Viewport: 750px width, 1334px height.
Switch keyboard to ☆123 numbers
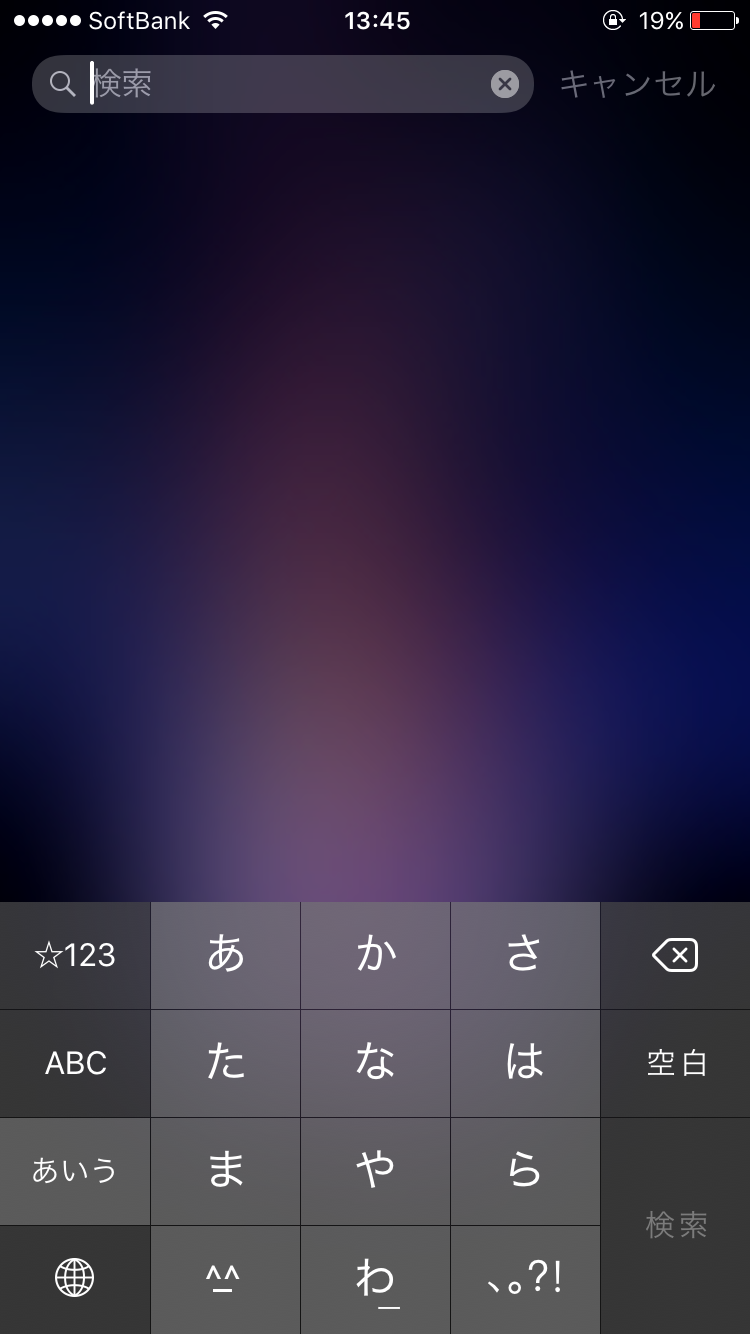[x=75, y=956]
